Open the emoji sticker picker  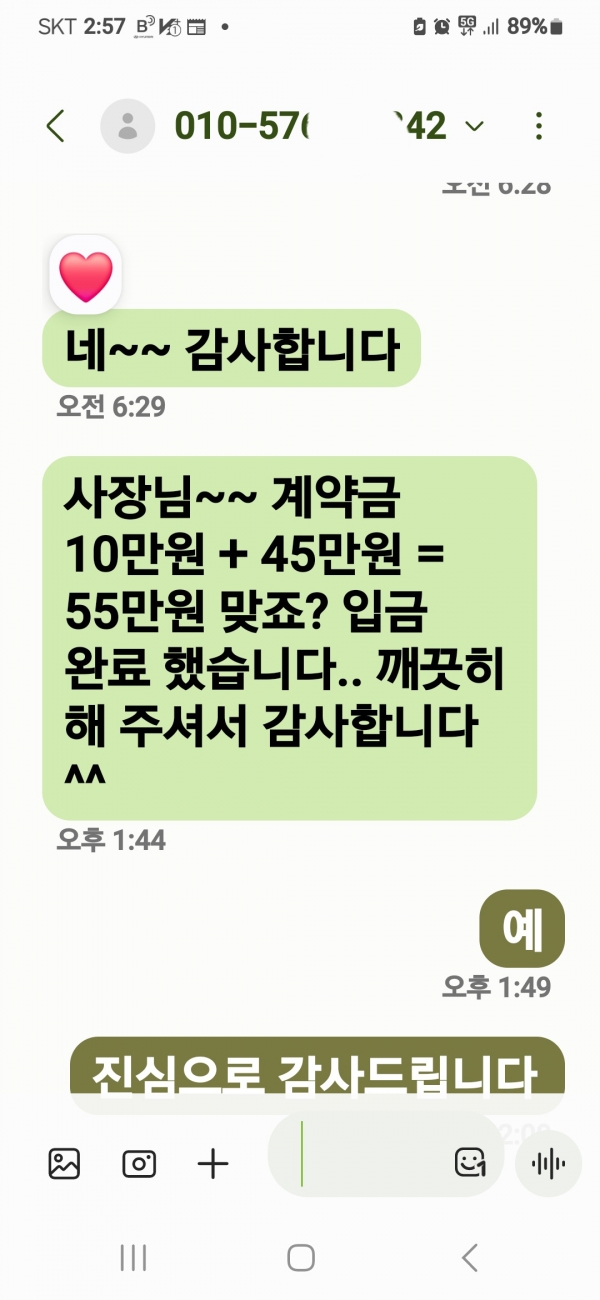pos(469,1162)
